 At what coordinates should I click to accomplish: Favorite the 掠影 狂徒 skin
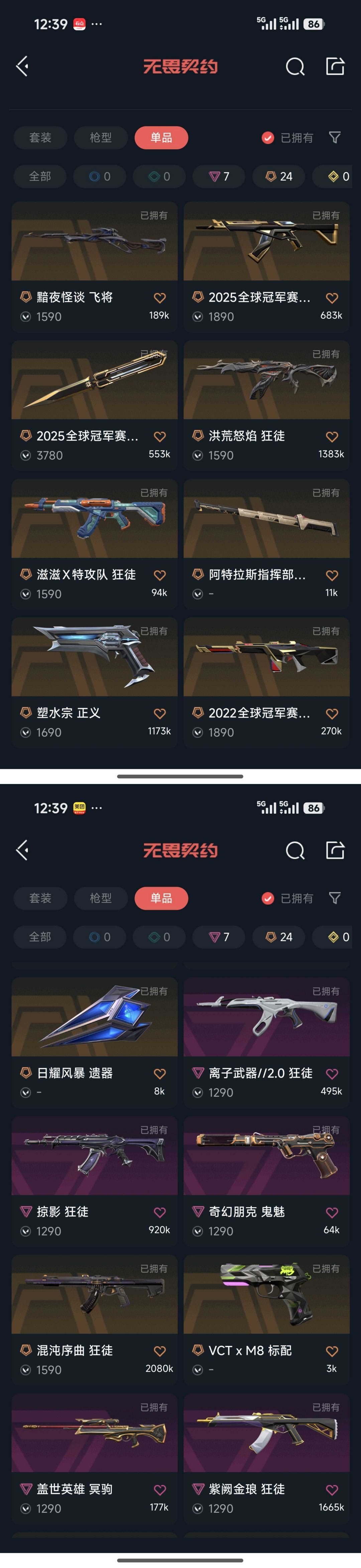pyautogui.click(x=160, y=1213)
